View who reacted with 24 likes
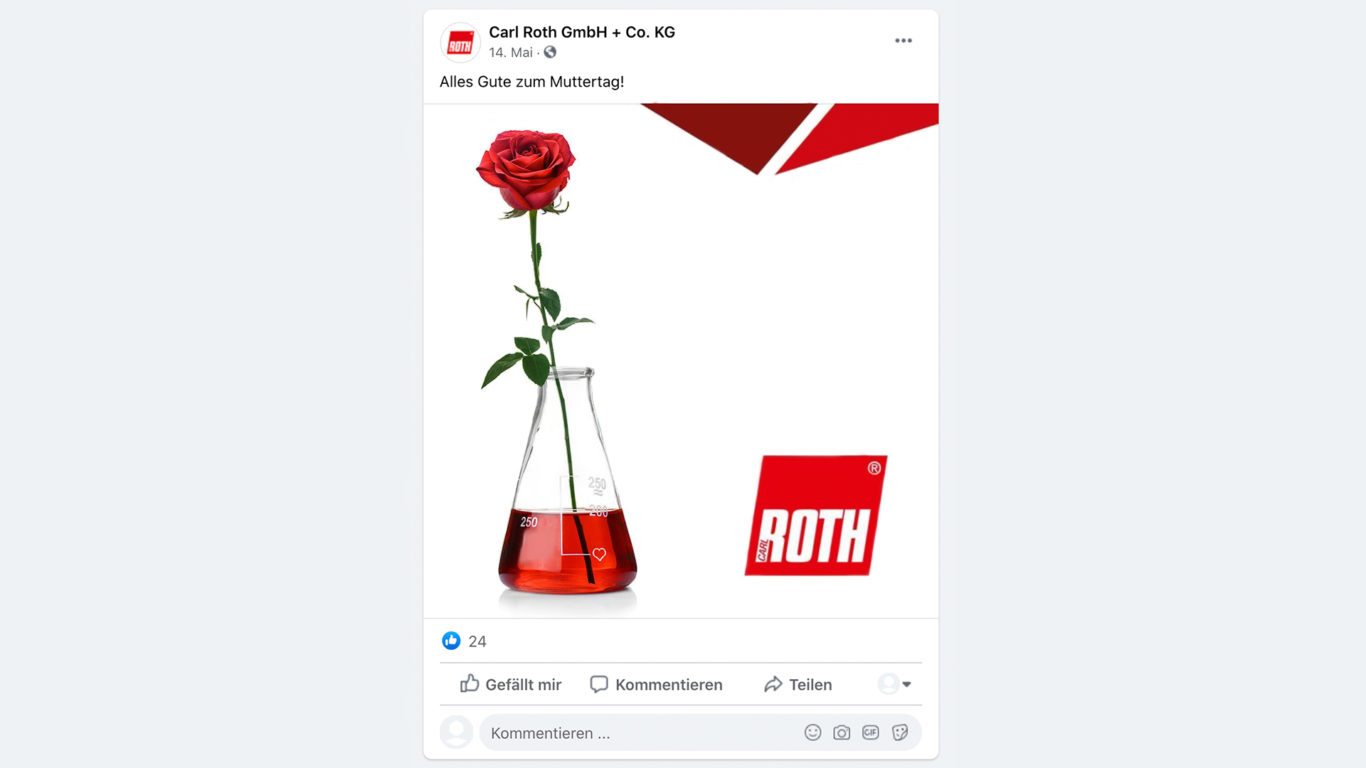 click(476, 641)
